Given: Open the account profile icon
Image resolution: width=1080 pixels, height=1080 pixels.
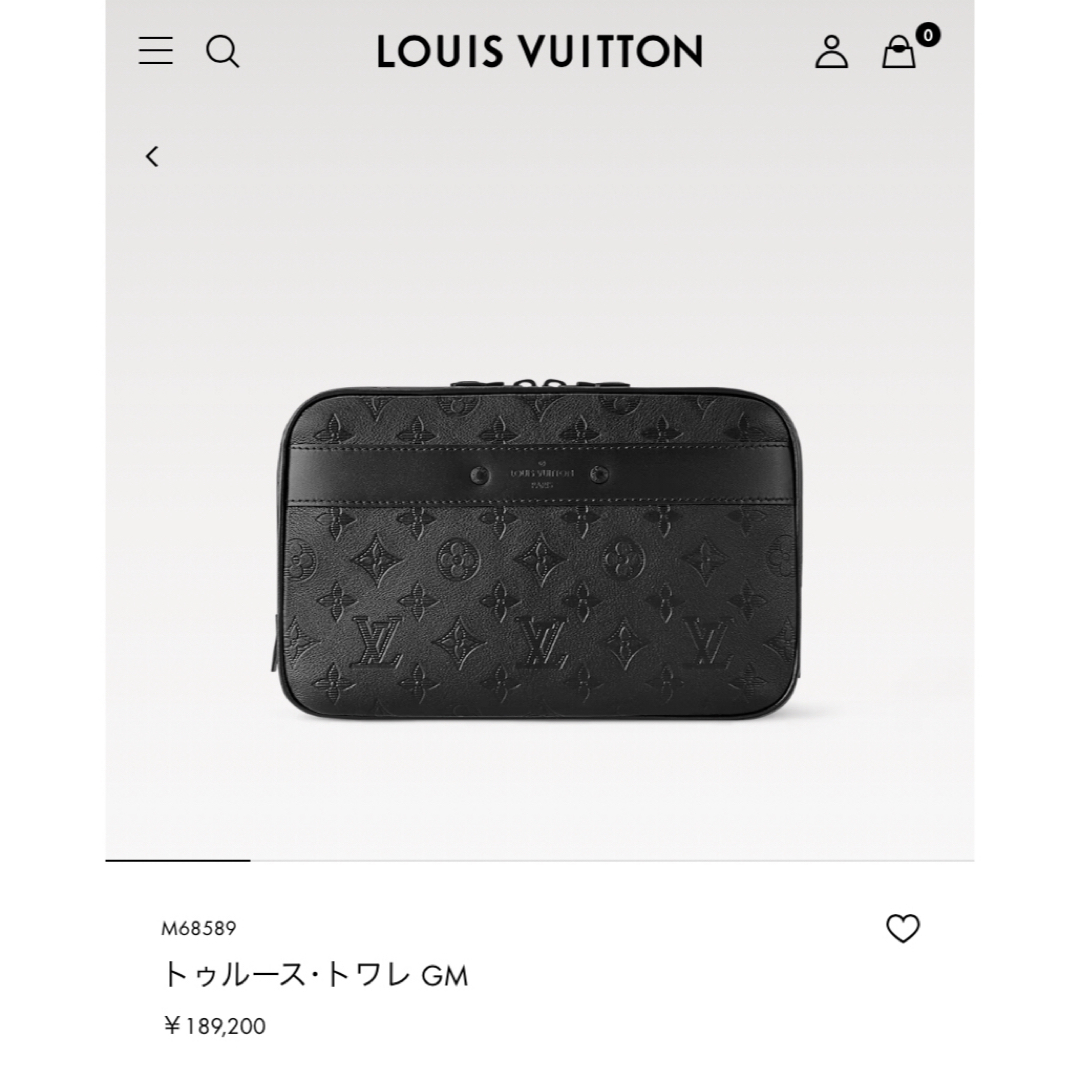Looking at the screenshot, I should 831,51.
